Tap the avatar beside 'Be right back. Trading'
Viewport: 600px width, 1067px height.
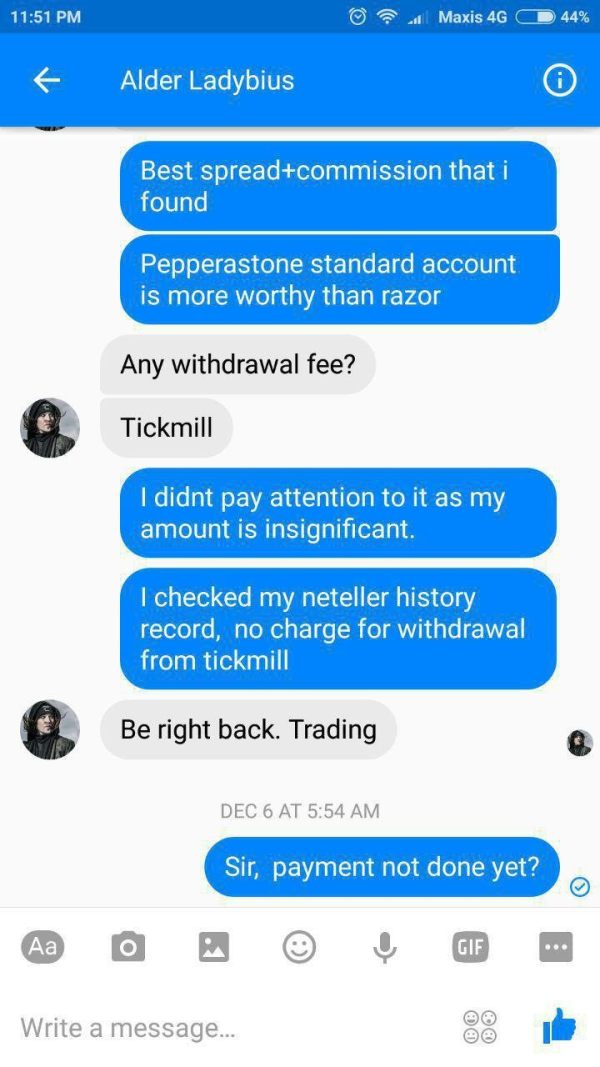click(50, 729)
